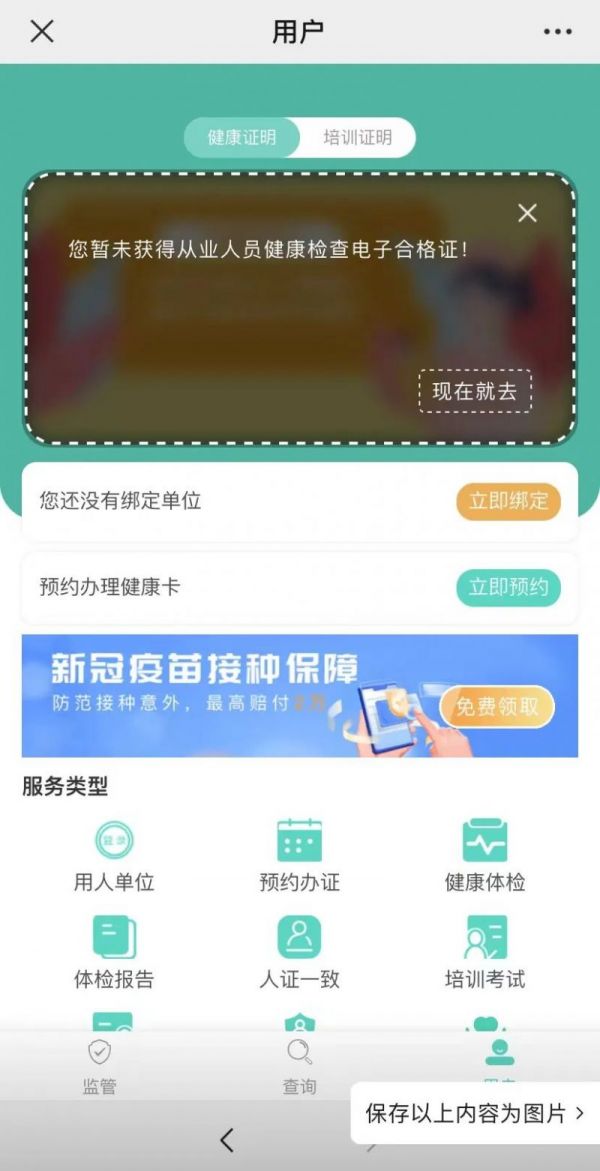Go back with the bottom back arrow
600x1171 pixels.
point(227,1140)
